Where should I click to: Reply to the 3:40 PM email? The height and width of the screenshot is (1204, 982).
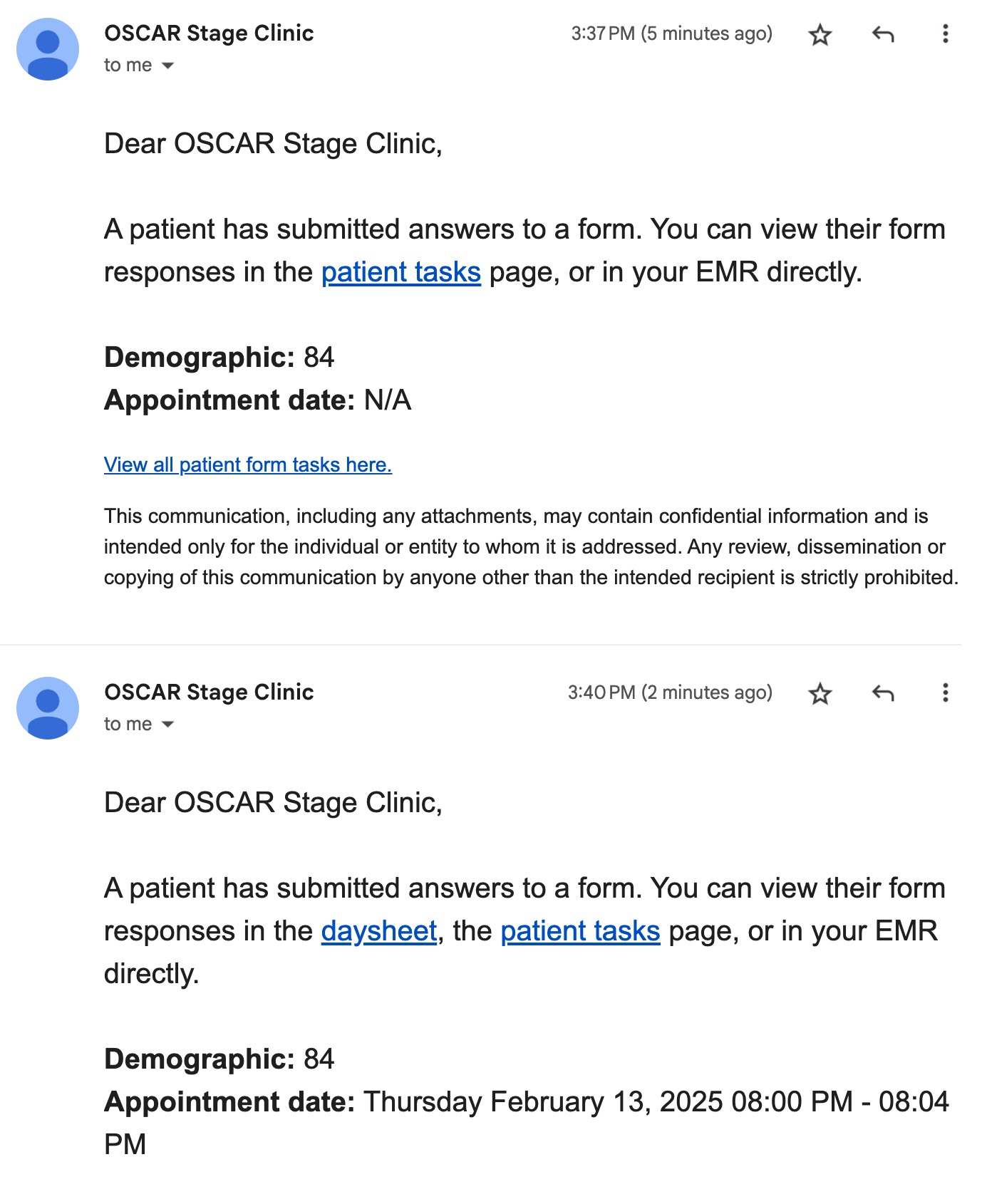[883, 693]
